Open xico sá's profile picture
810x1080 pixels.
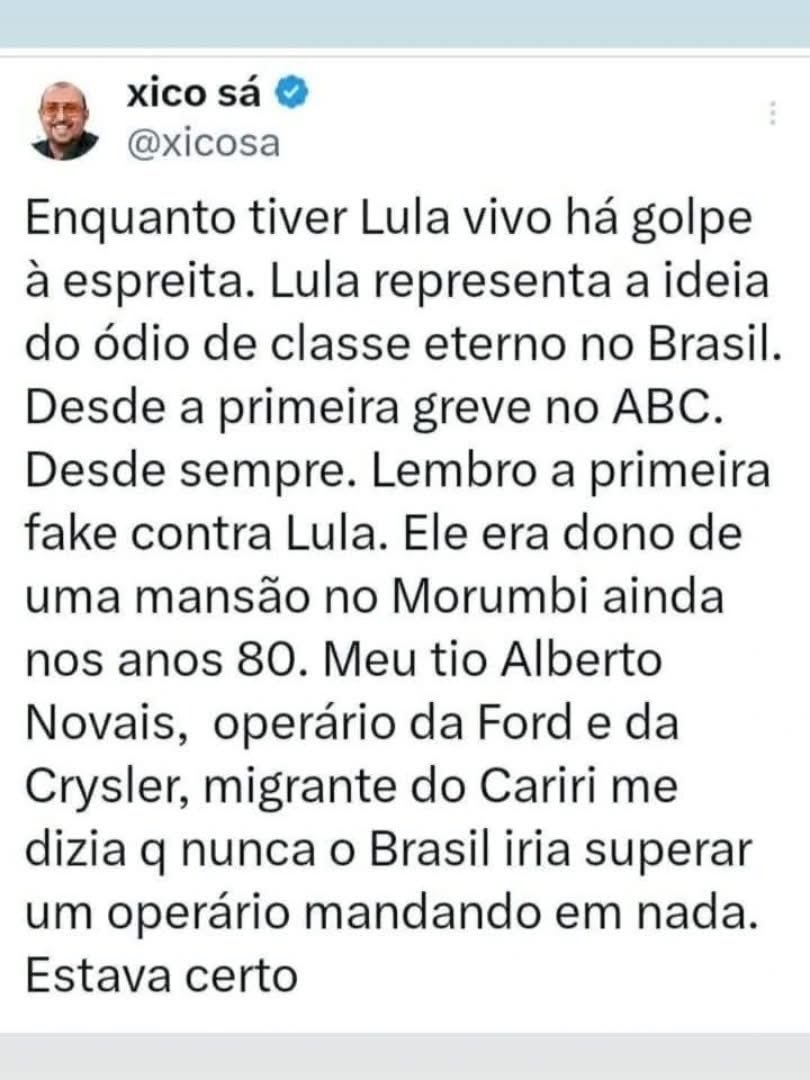66,120
